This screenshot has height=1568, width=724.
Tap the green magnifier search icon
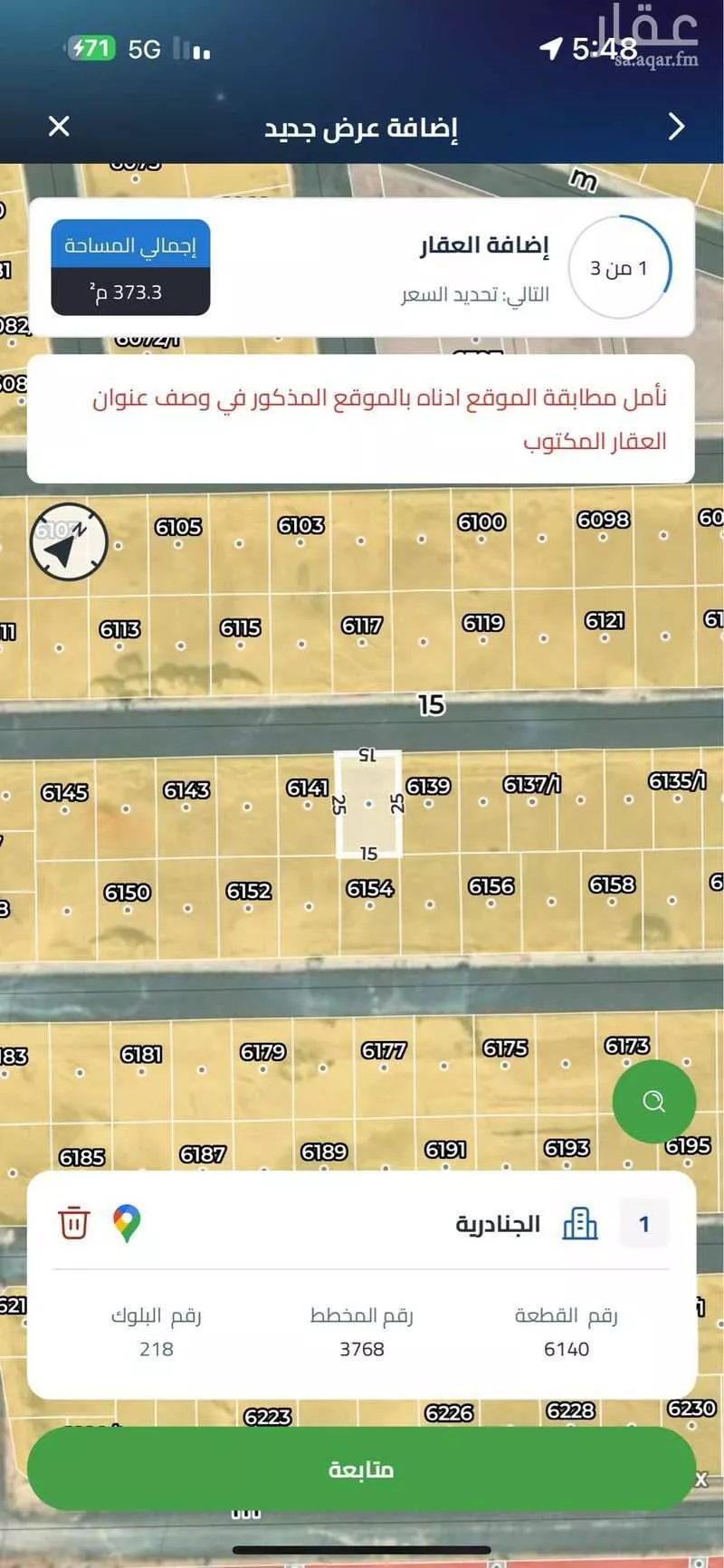pyautogui.click(x=653, y=1101)
